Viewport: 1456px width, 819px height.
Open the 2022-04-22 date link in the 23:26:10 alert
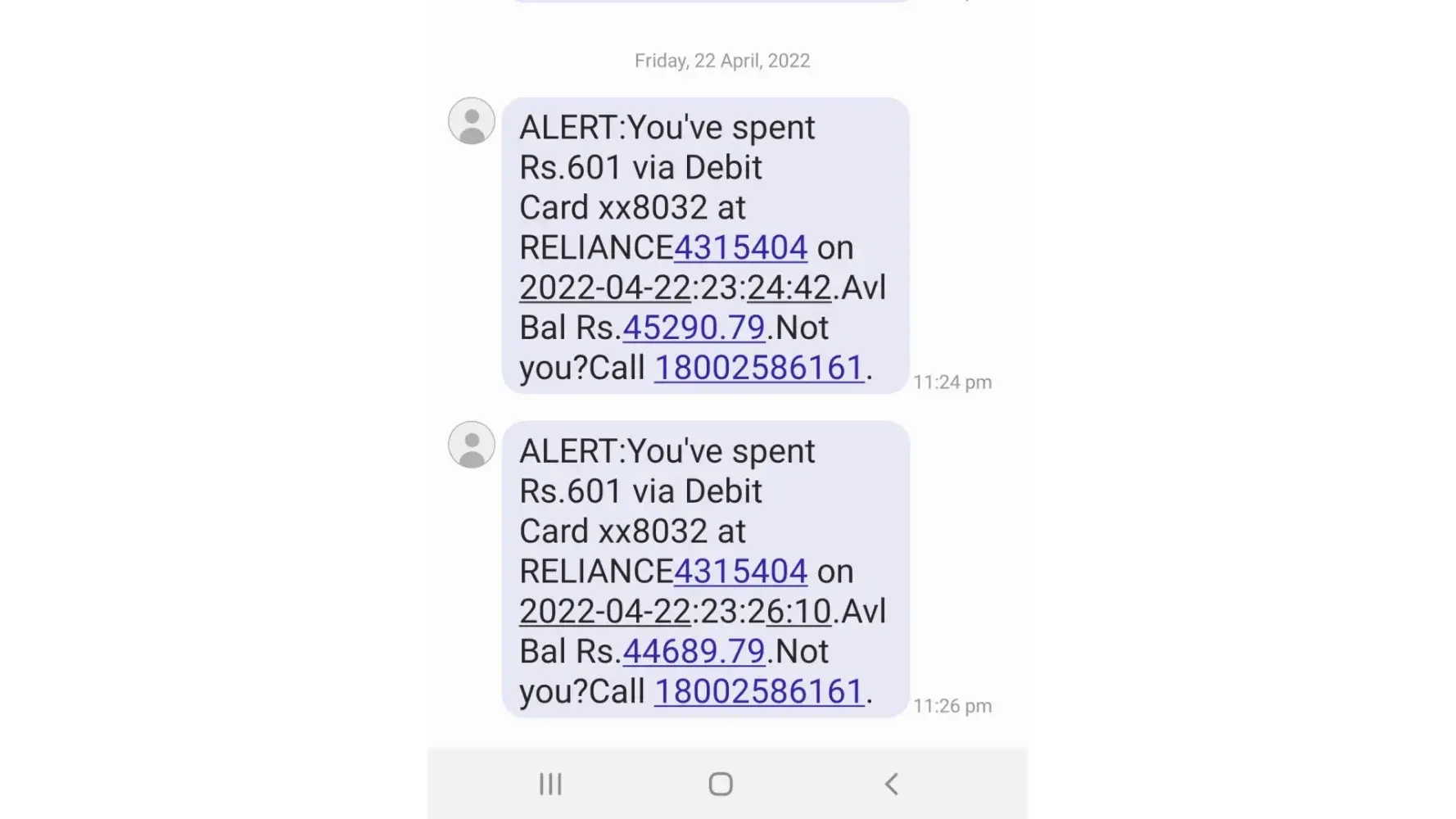pos(605,611)
